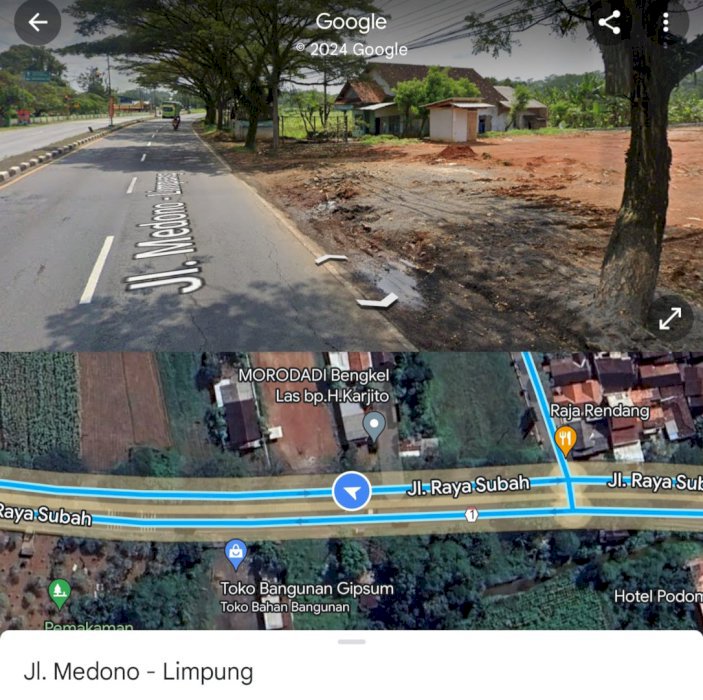Share this Street View location
The width and height of the screenshot is (703, 700).
pyautogui.click(x=609, y=23)
